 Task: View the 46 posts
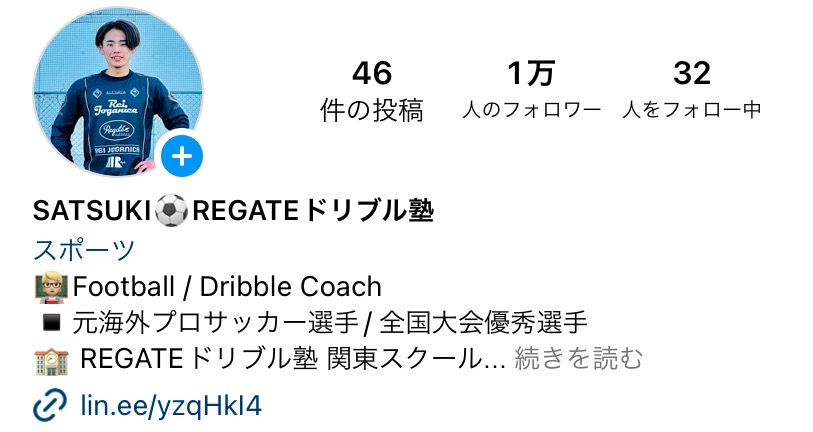coord(372,90)
